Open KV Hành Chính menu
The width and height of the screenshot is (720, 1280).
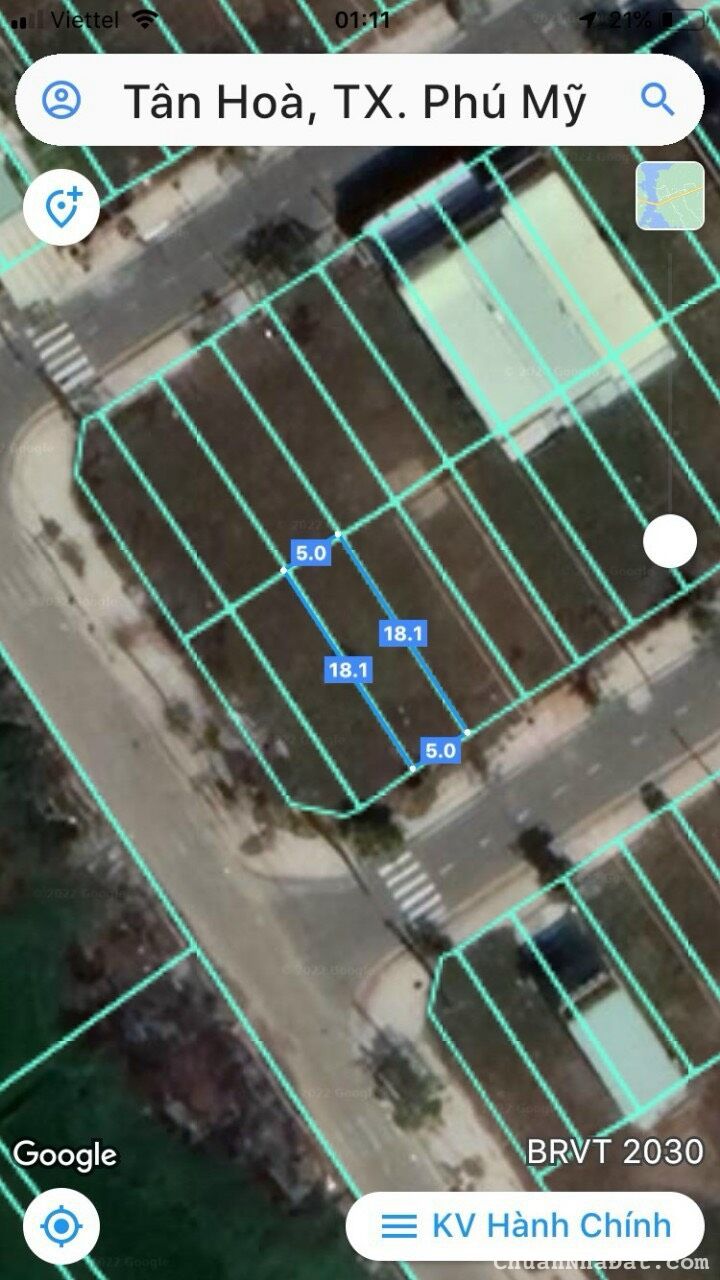pyautogui.click(x=525, y=1226)
